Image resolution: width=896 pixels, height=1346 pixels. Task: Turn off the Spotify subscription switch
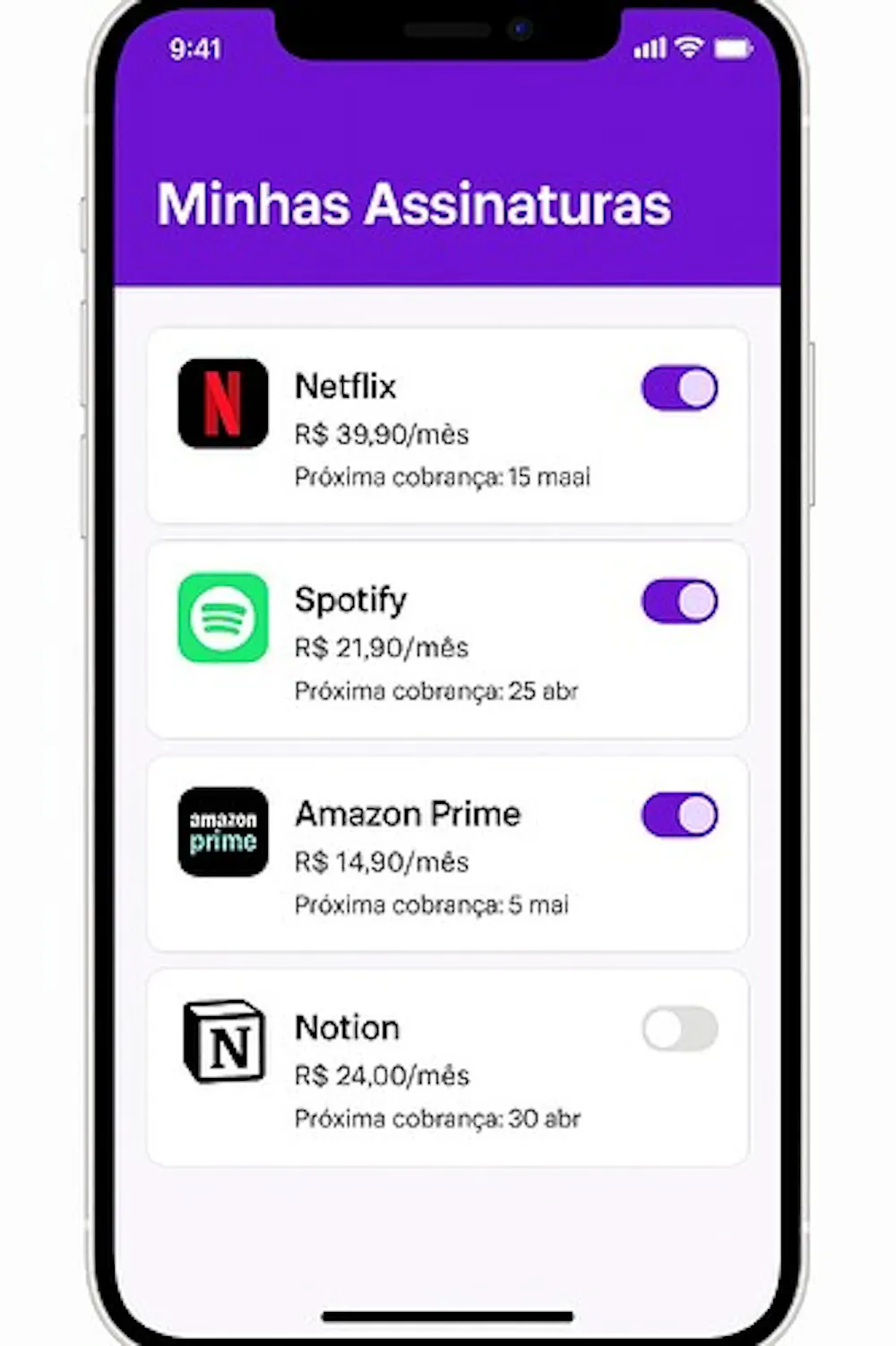pyautogui.click(x=679, y=601)
